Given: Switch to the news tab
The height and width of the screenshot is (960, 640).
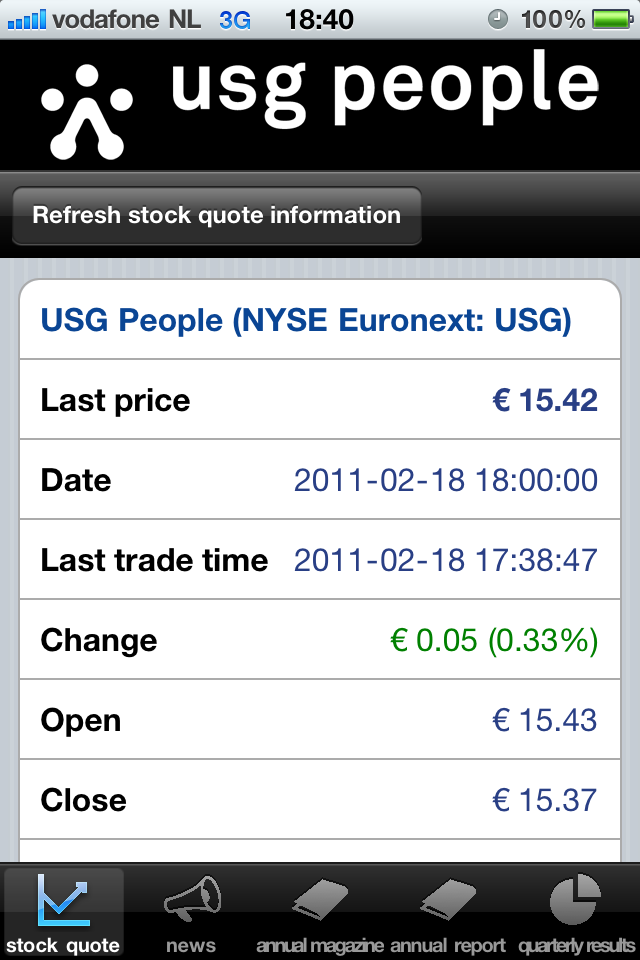Looking at the screenshot, I should click(191, 912).
